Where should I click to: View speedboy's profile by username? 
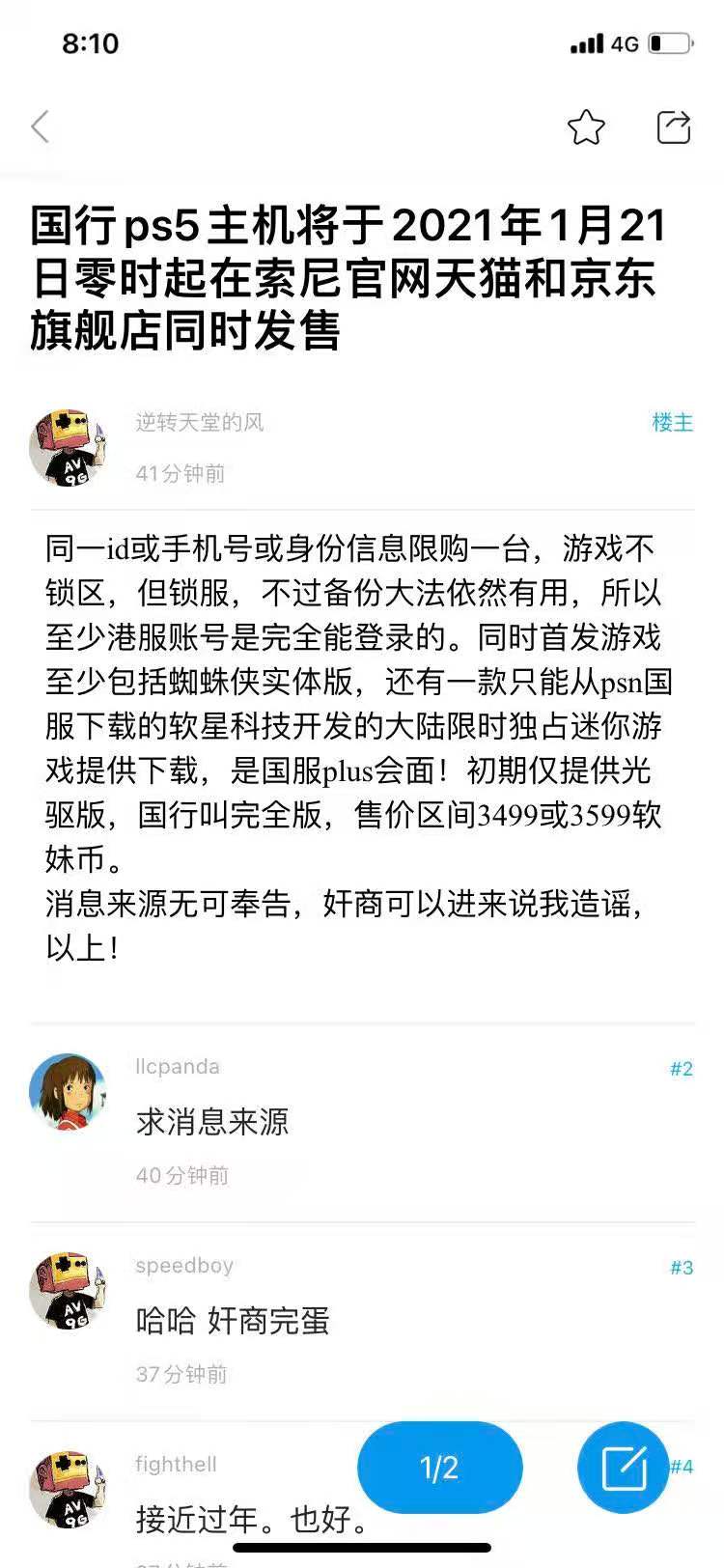(x=184, y=1266)
